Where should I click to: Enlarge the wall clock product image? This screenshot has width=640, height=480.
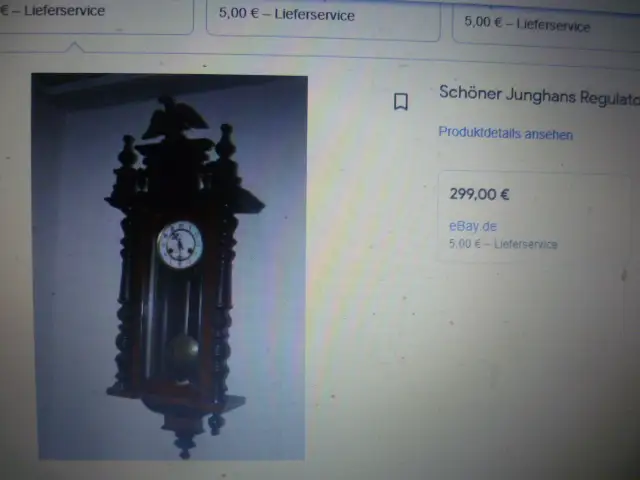168,266
